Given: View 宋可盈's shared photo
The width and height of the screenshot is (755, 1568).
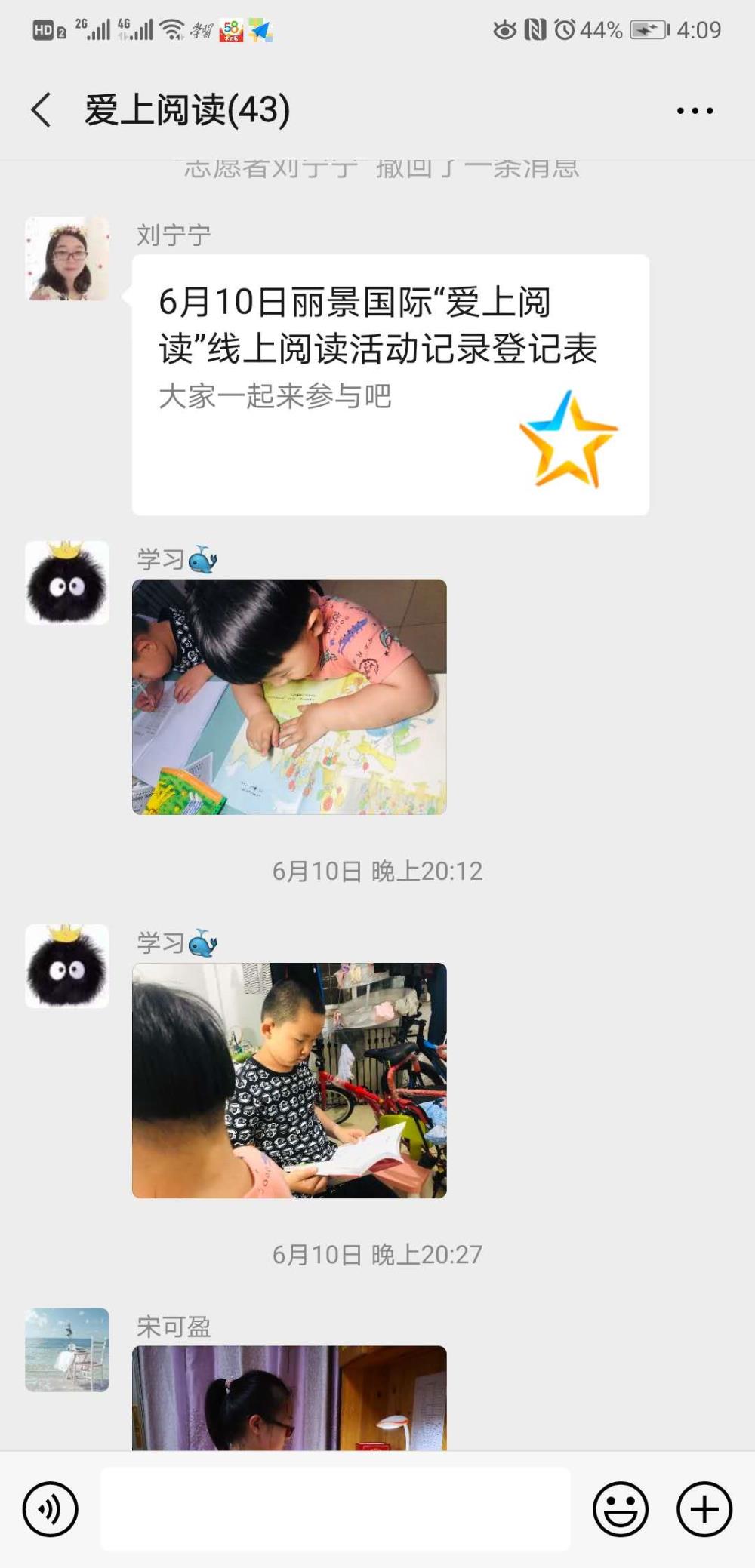Looking at the screenshot, I should coord(289,1397).
